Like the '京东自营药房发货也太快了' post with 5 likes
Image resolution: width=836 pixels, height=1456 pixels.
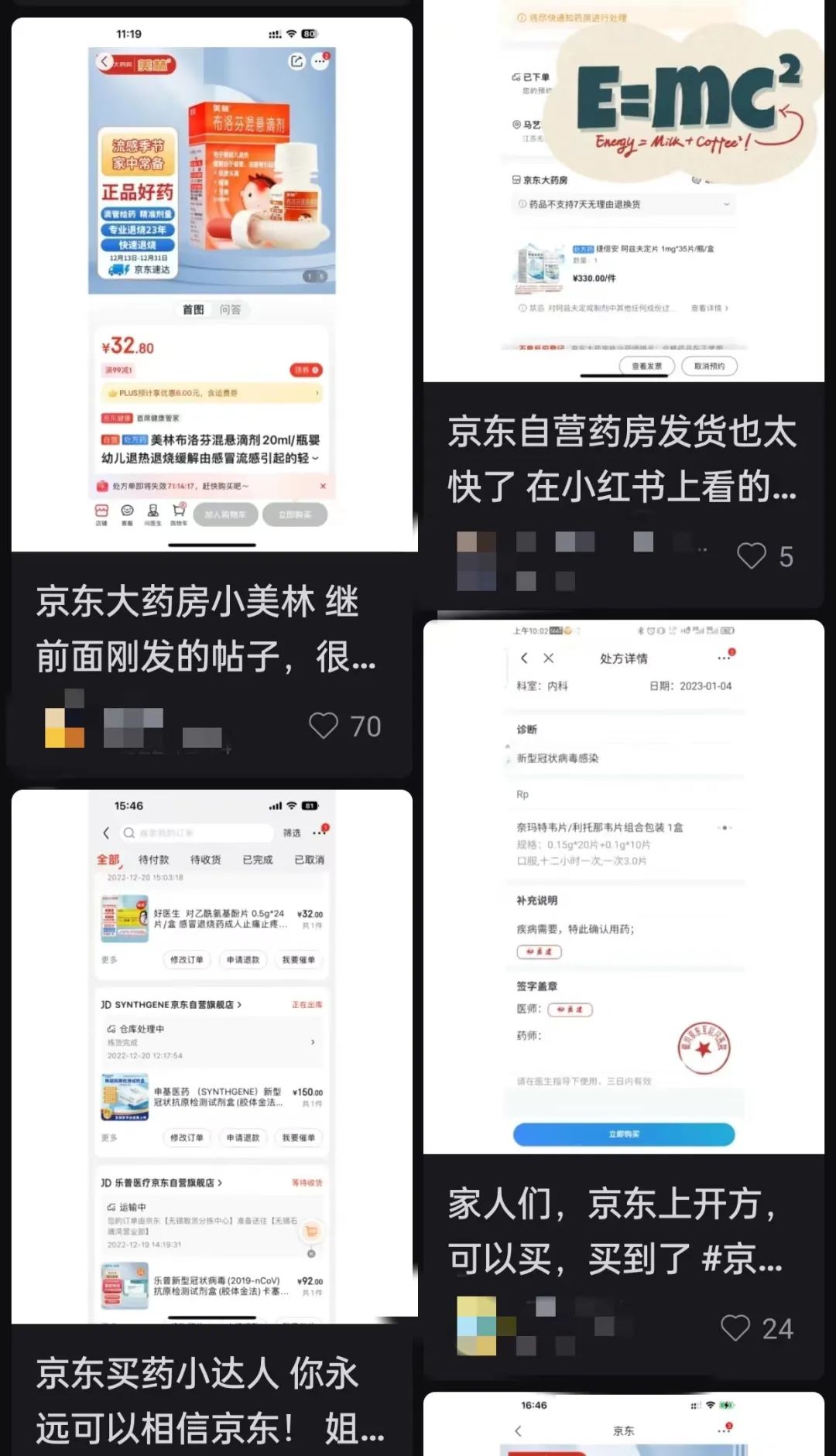pyautogui.click(x=751, y=555)
